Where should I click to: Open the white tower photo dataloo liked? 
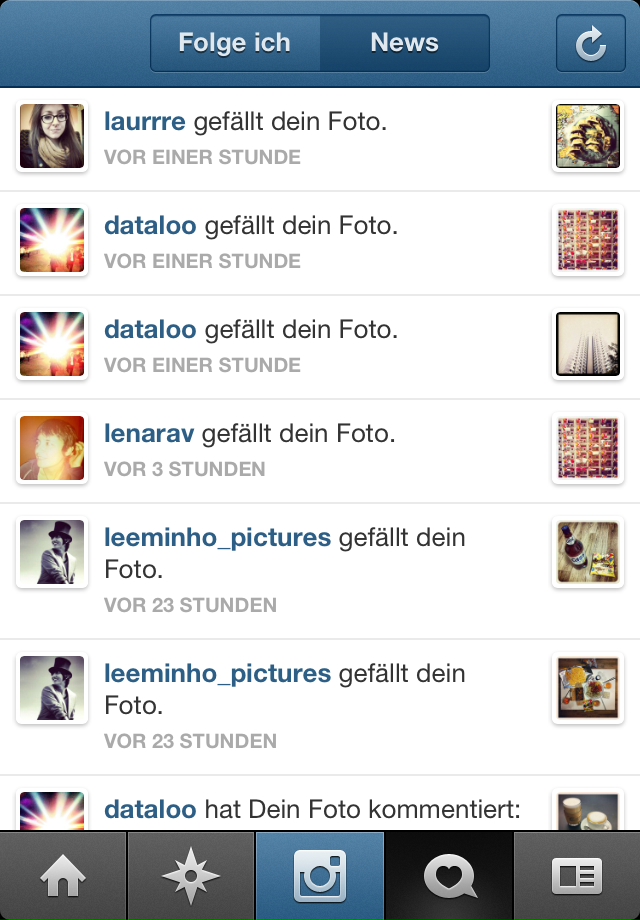(x=587, y=344)
